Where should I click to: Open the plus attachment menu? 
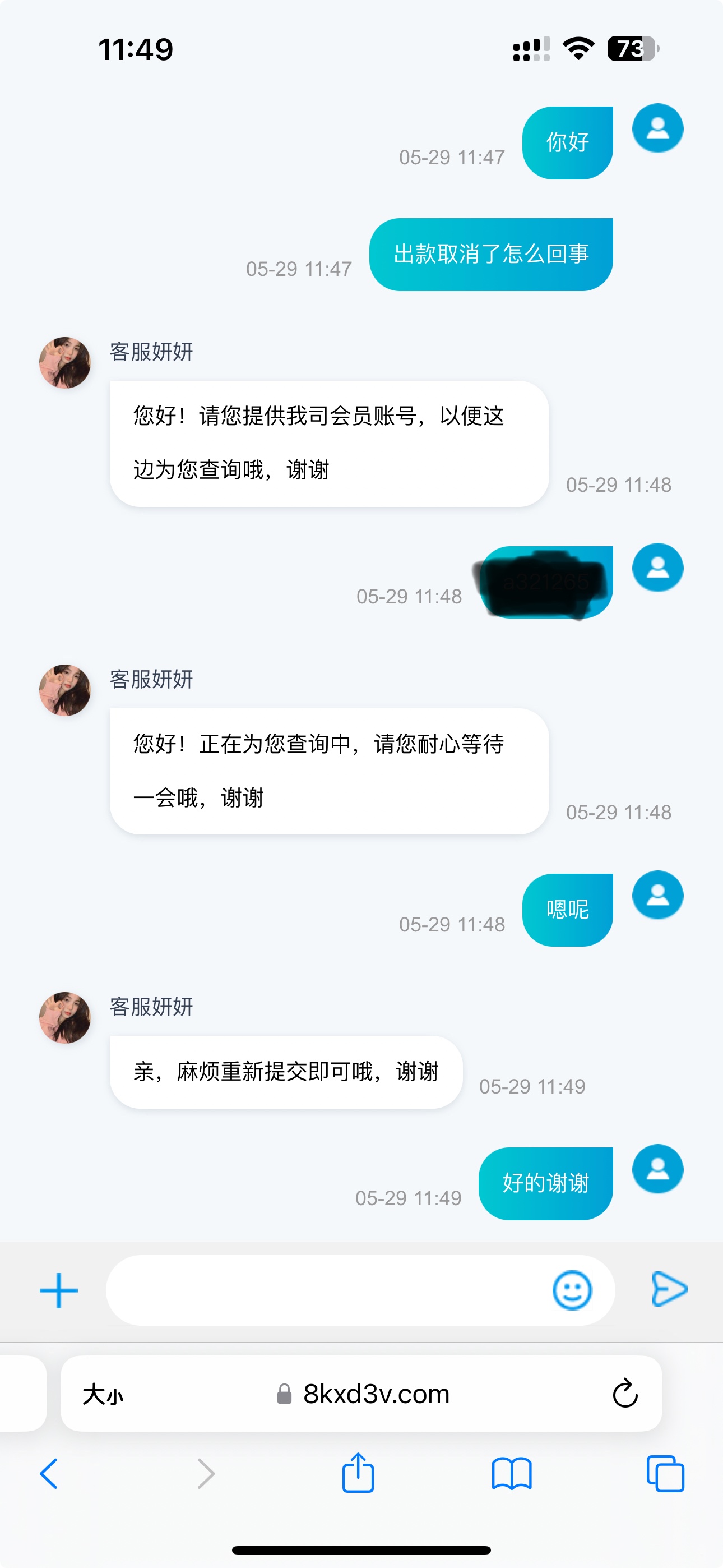click(58, 1290)
